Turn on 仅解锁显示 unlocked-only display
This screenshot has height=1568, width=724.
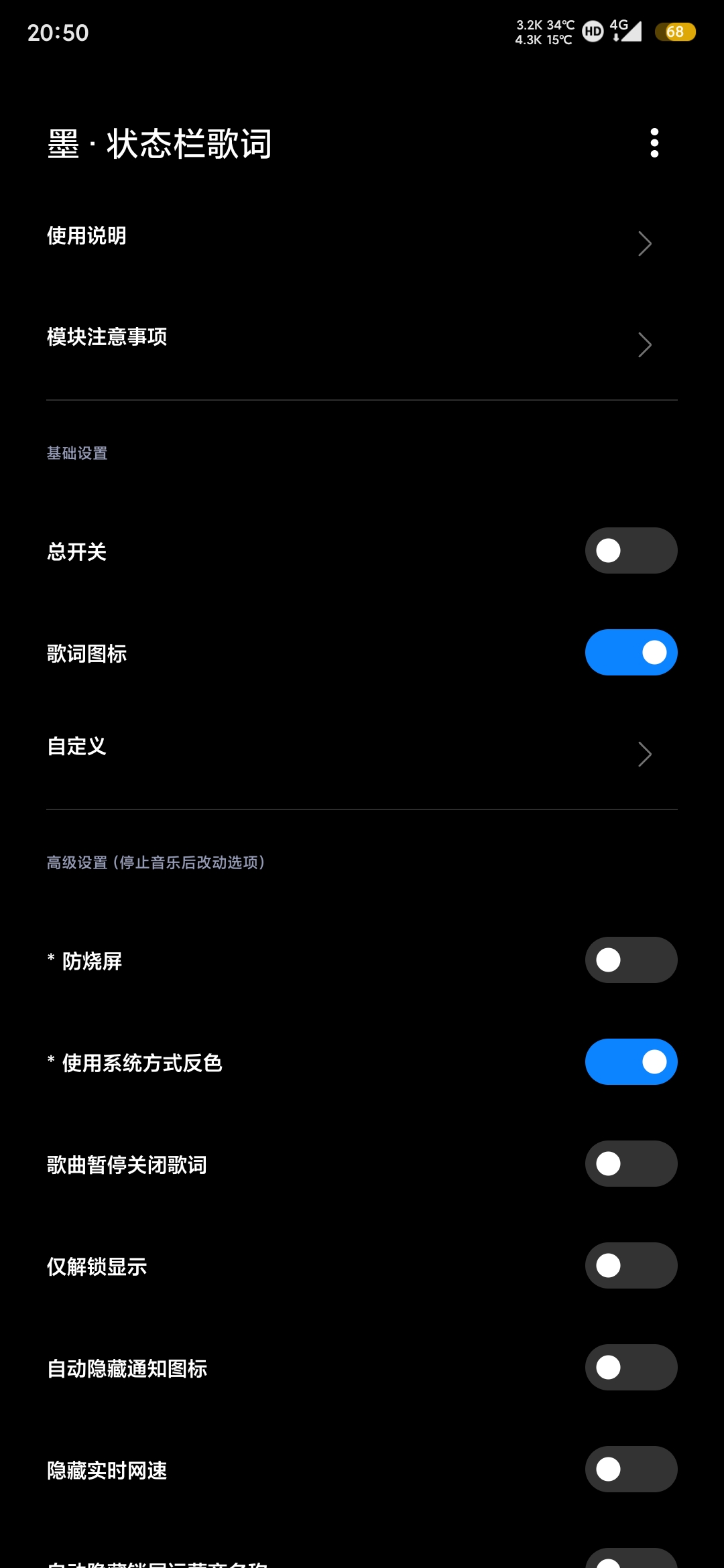coord(631,1265)
